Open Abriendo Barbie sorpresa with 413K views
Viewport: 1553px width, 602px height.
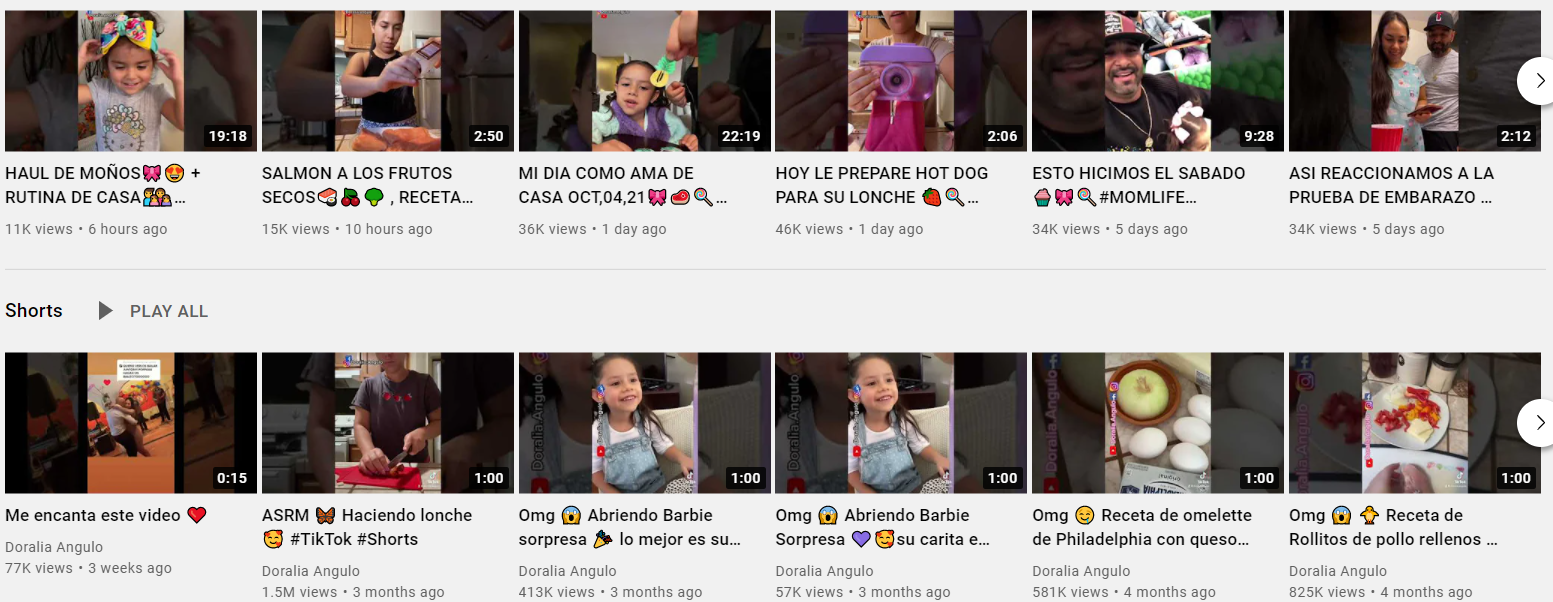[645, 422]
